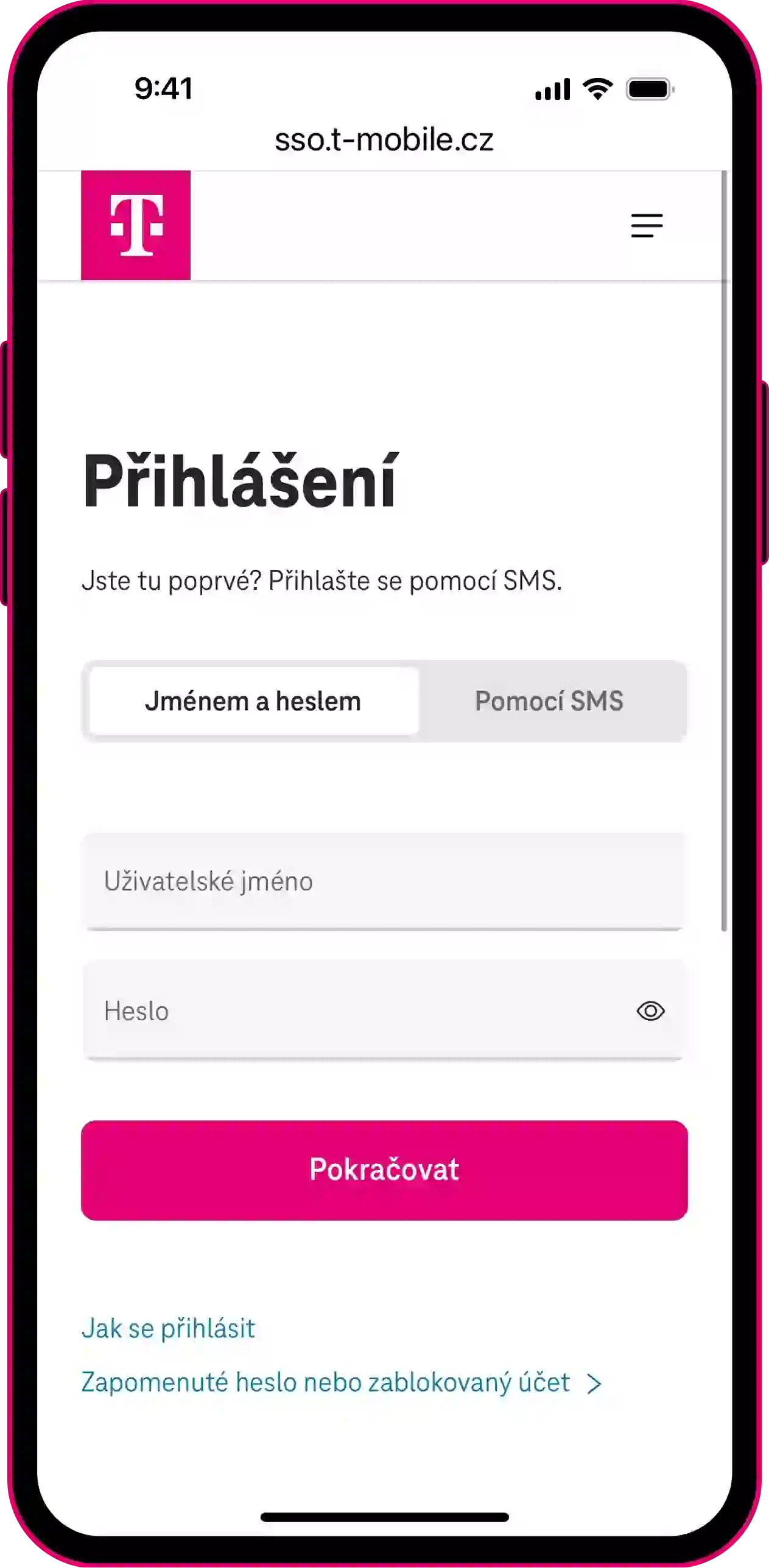Tap the Pokračovat button
This screenshot has height=1568, width=769.
384,1170
